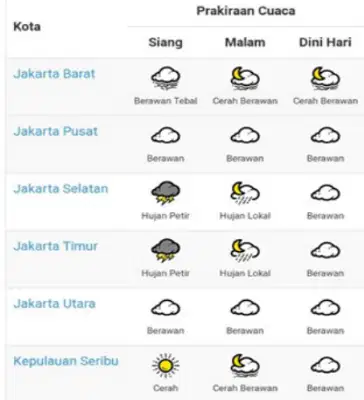Open the Jakarta Pusat forecast link
This screenshot has height=400, width=364.
tap(55, 131)
